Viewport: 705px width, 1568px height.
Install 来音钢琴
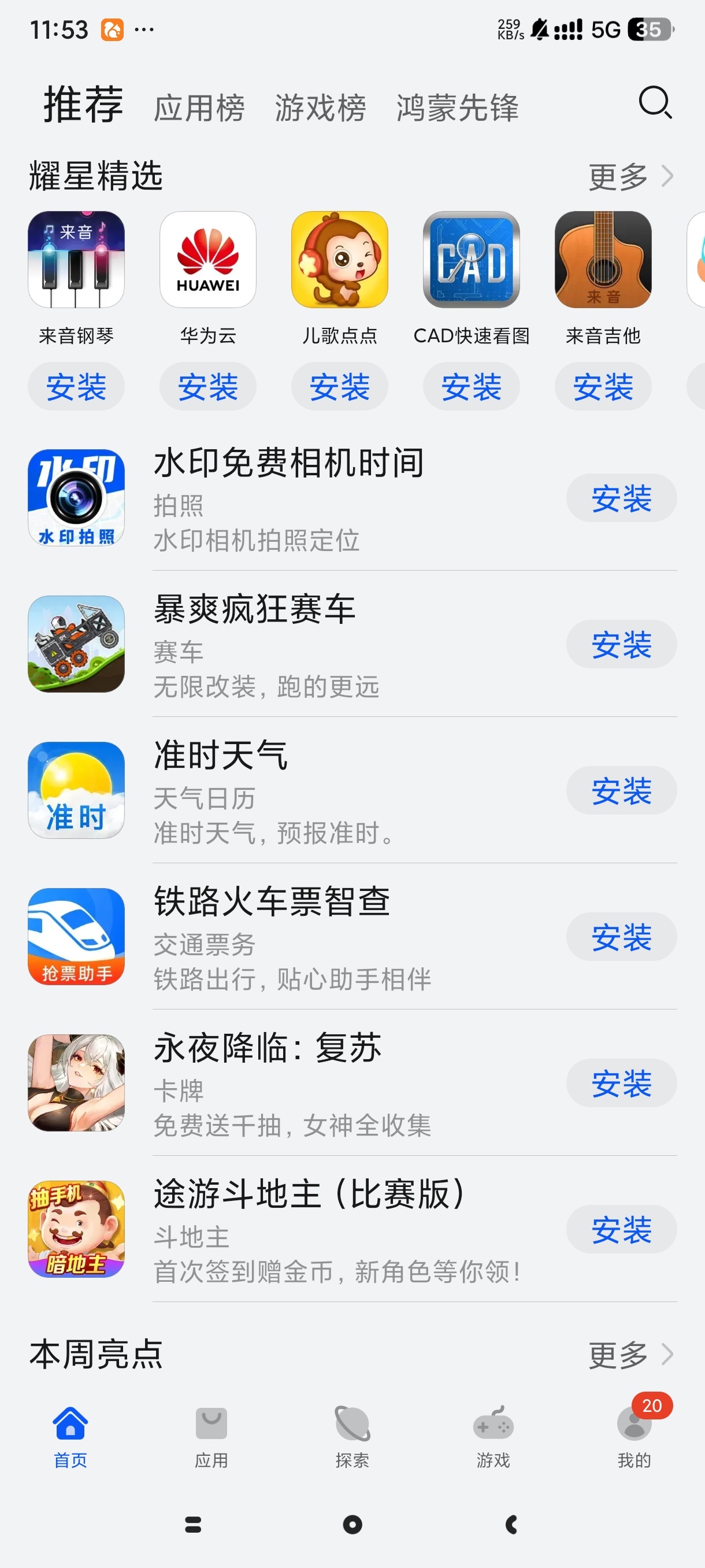tap(76, 387)
